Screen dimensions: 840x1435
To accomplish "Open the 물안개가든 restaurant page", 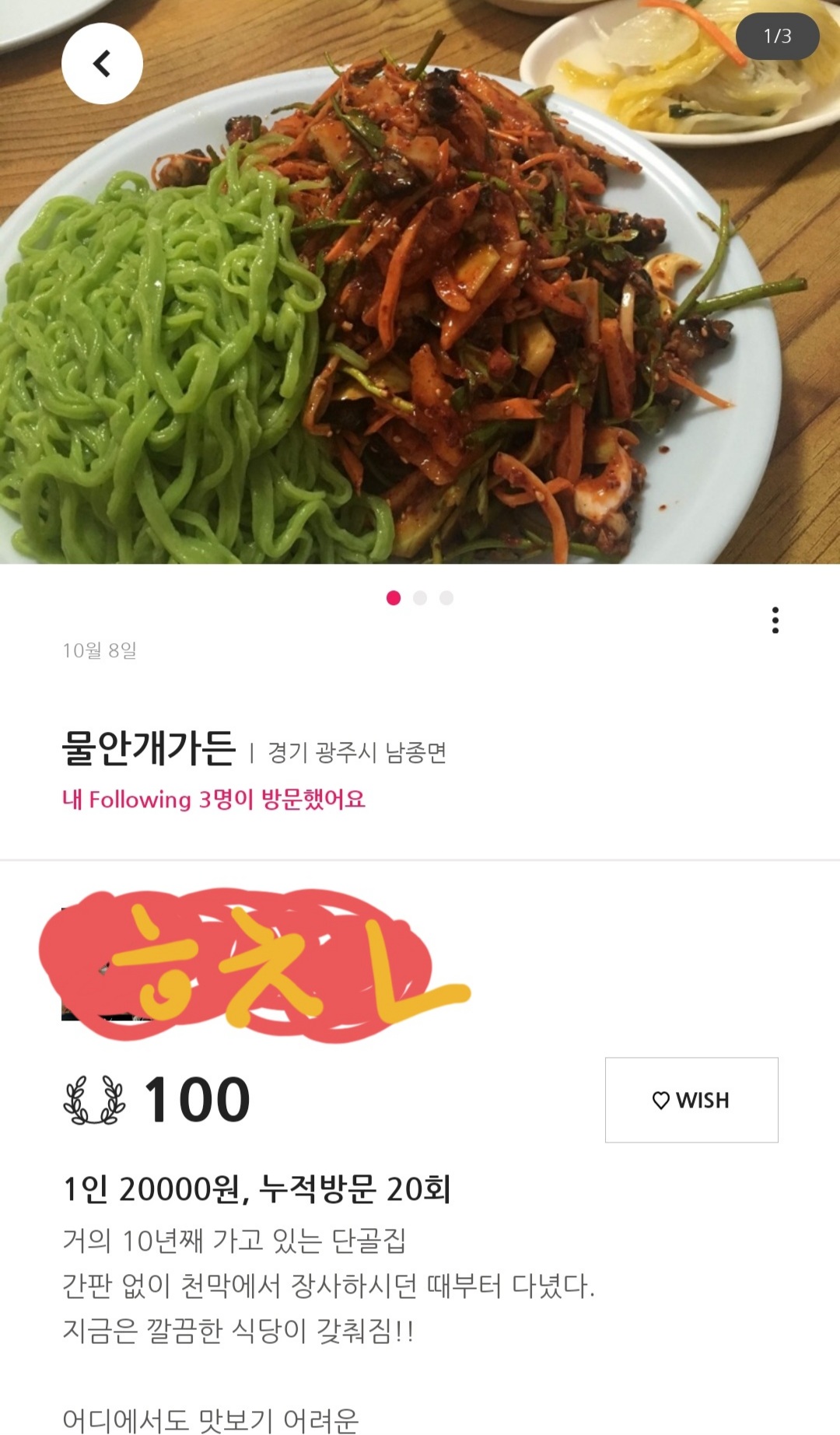I will [149, 748].
